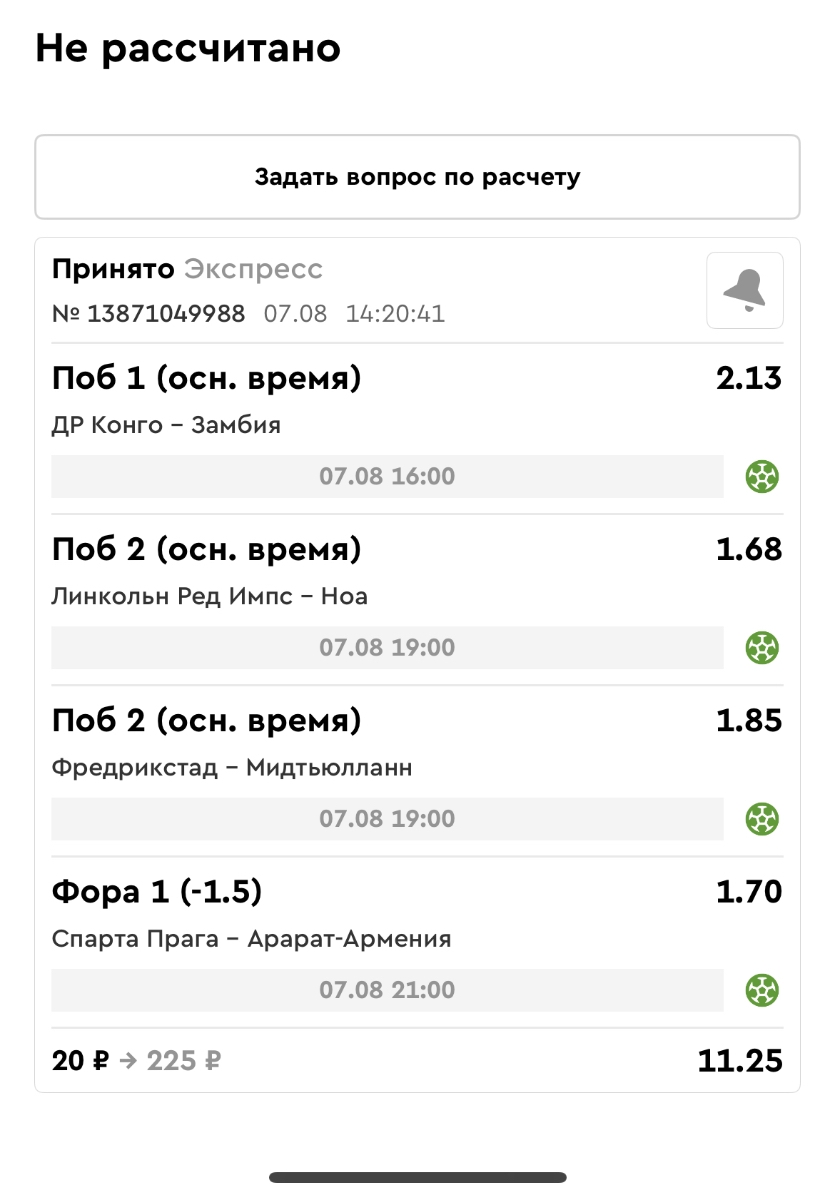Open the Линкольн Ред Импс – Ноа event
Image resolution: width=835 pixels, height=1200 pixels.
click(x=209, y=597)
